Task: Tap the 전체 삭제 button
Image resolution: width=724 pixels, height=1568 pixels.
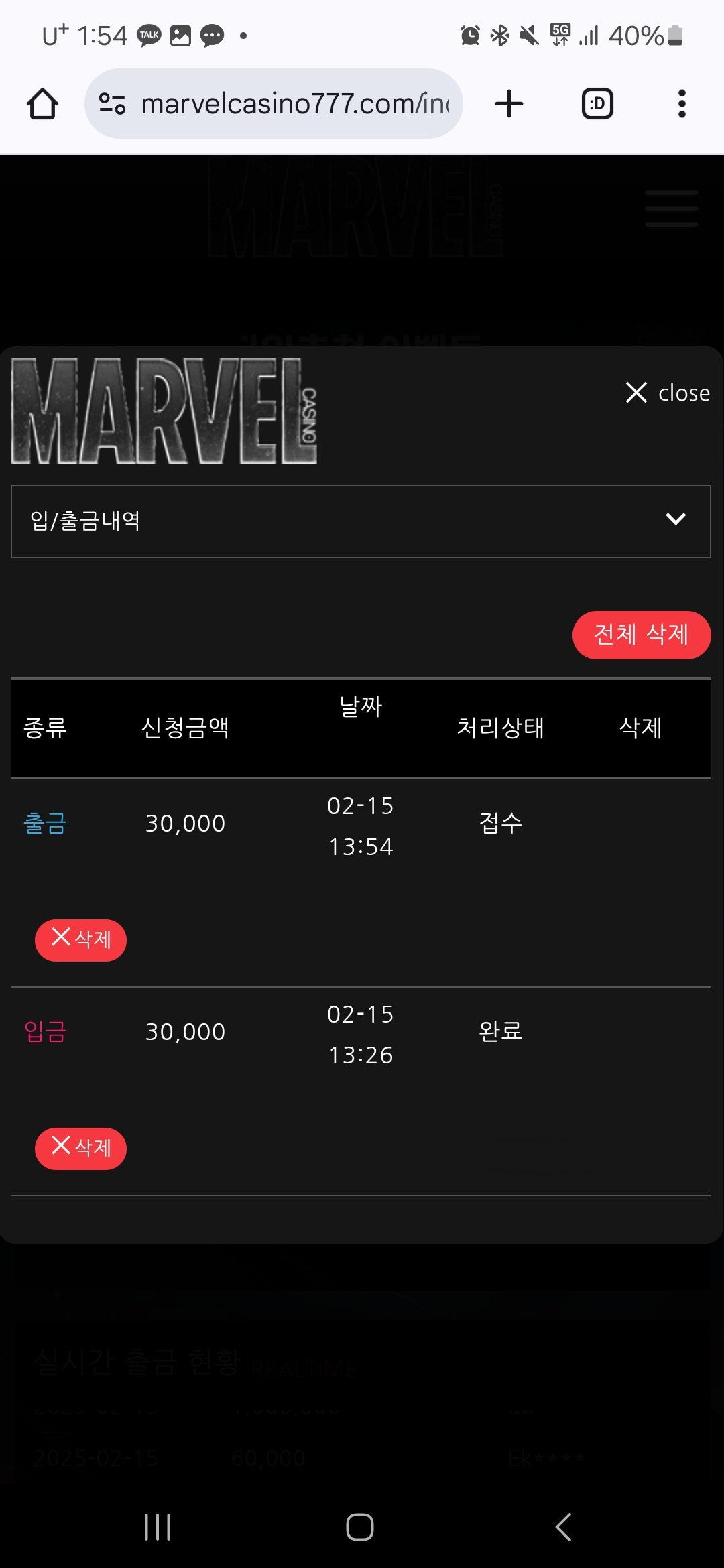Action: 641,635
